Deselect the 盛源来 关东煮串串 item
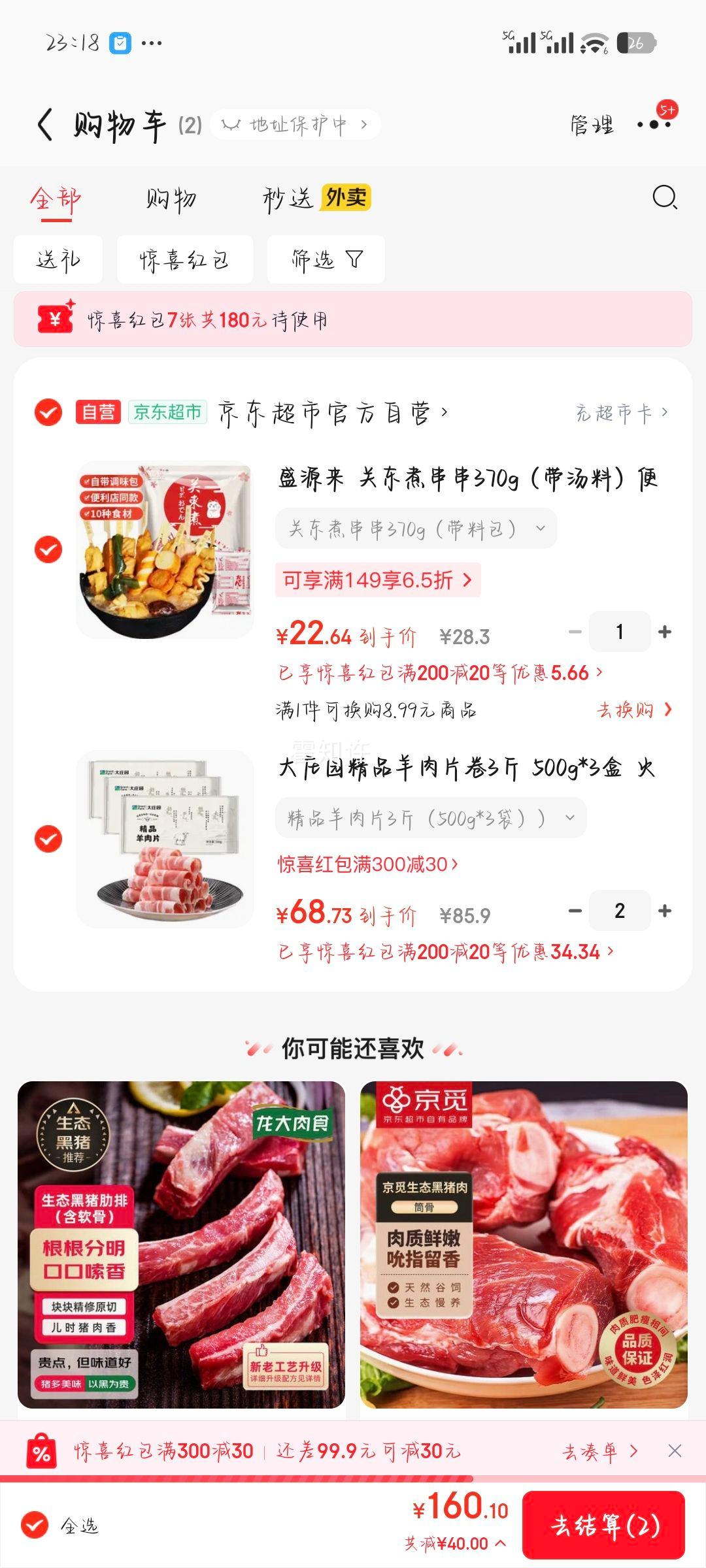The image size is (706, 1568). click(48, 549)
